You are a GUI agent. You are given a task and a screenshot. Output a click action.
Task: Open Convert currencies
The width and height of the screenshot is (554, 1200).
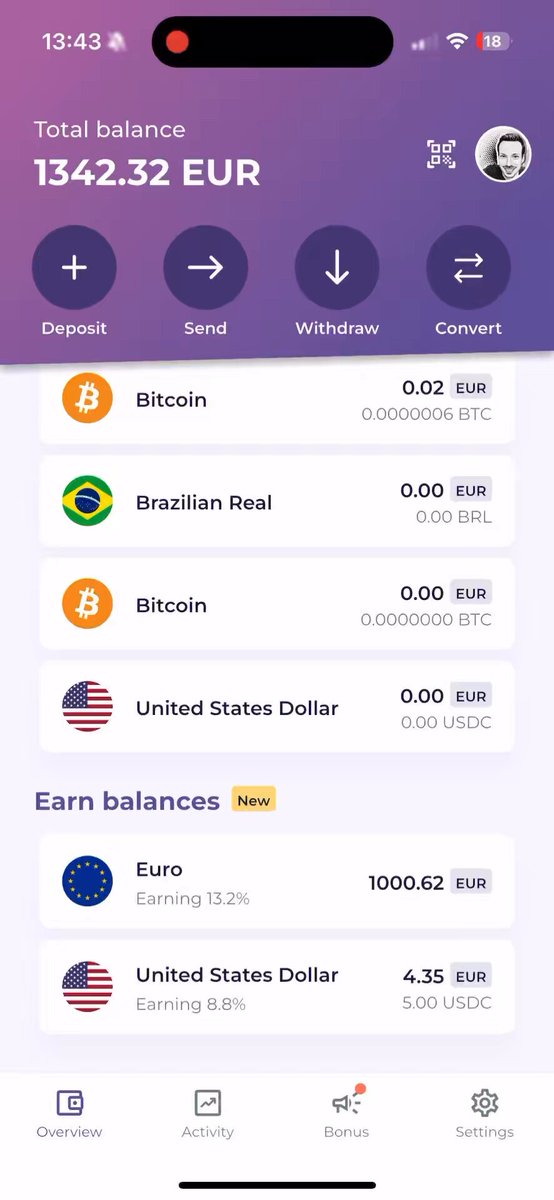pos(468,268)
